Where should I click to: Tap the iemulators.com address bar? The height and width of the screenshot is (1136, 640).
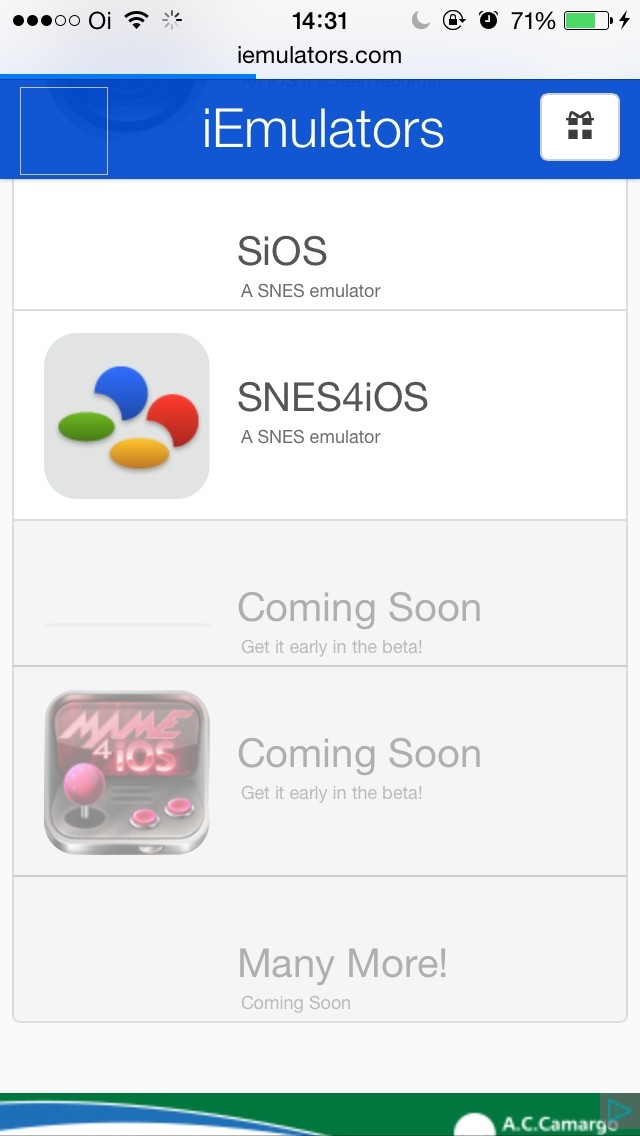point(320,55)
